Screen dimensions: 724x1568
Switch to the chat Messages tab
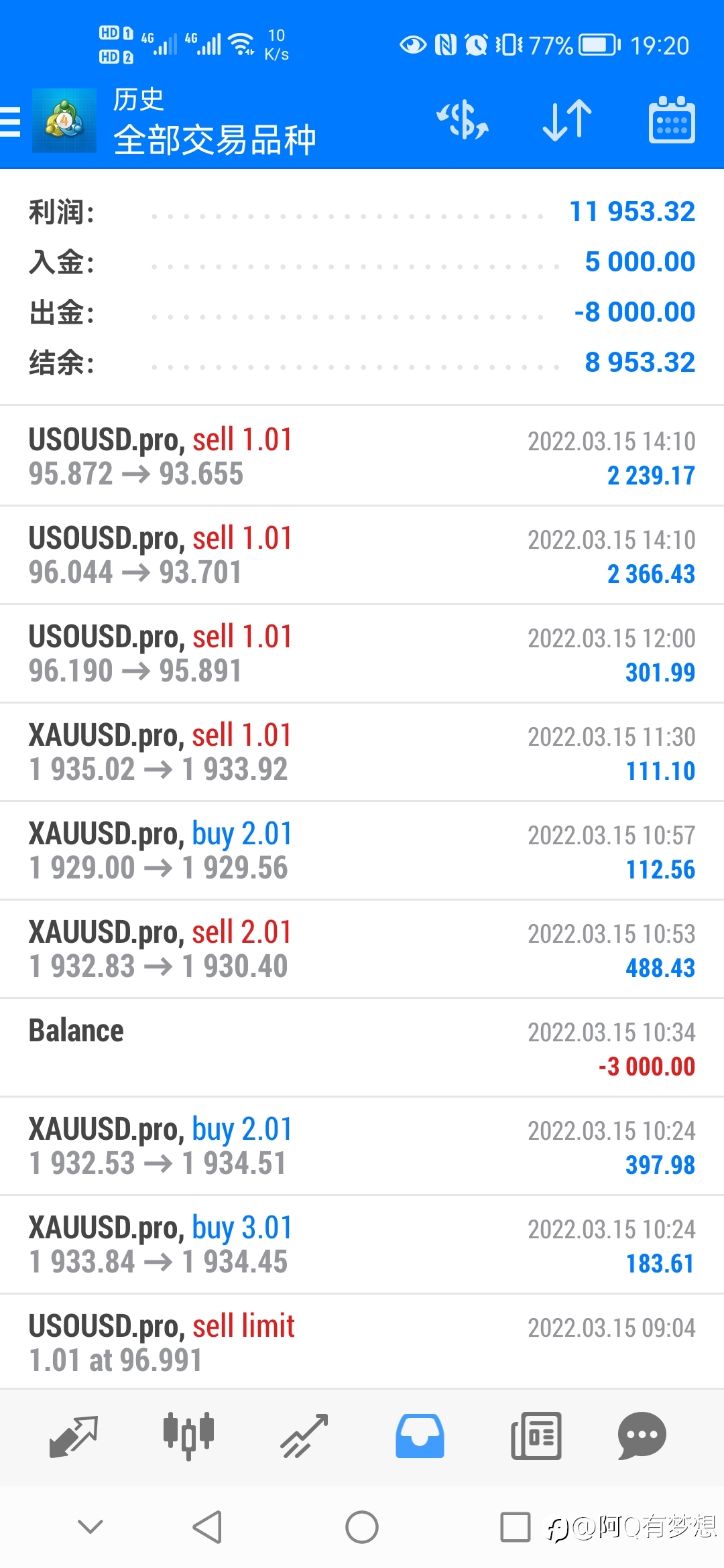pyautogui.click(x=642, y=1437)
